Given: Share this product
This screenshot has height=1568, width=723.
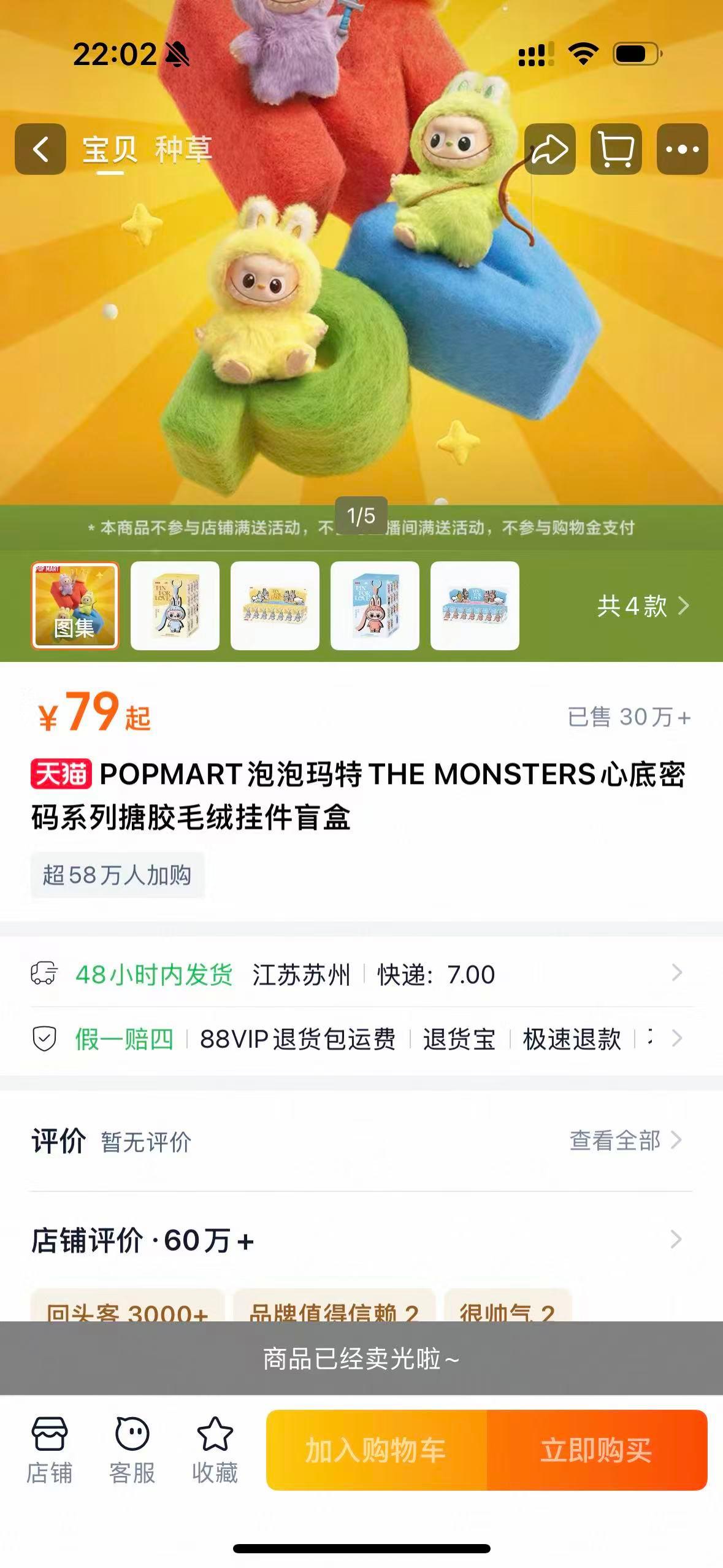Looking at the screenshot, I should click(549, 149).
